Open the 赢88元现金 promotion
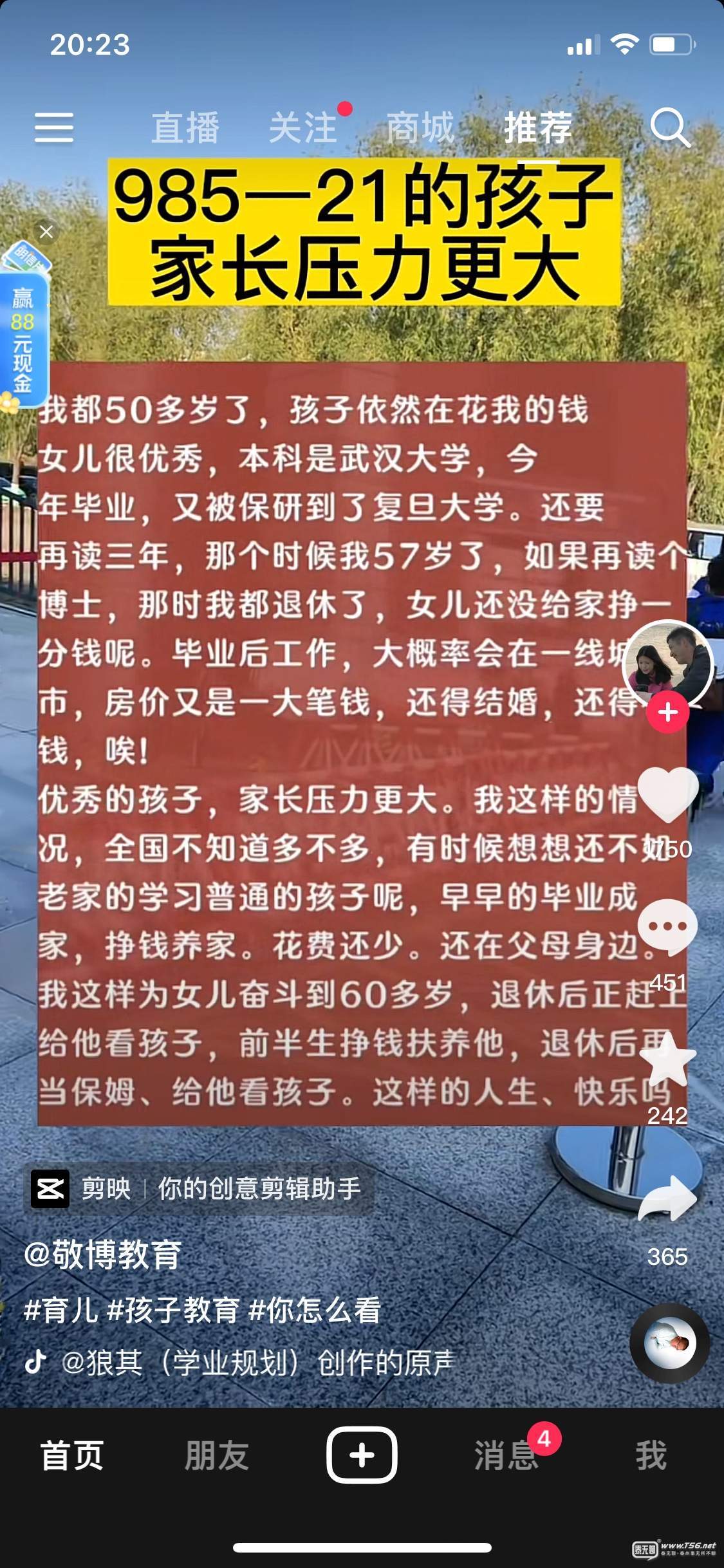 (23, 338)
